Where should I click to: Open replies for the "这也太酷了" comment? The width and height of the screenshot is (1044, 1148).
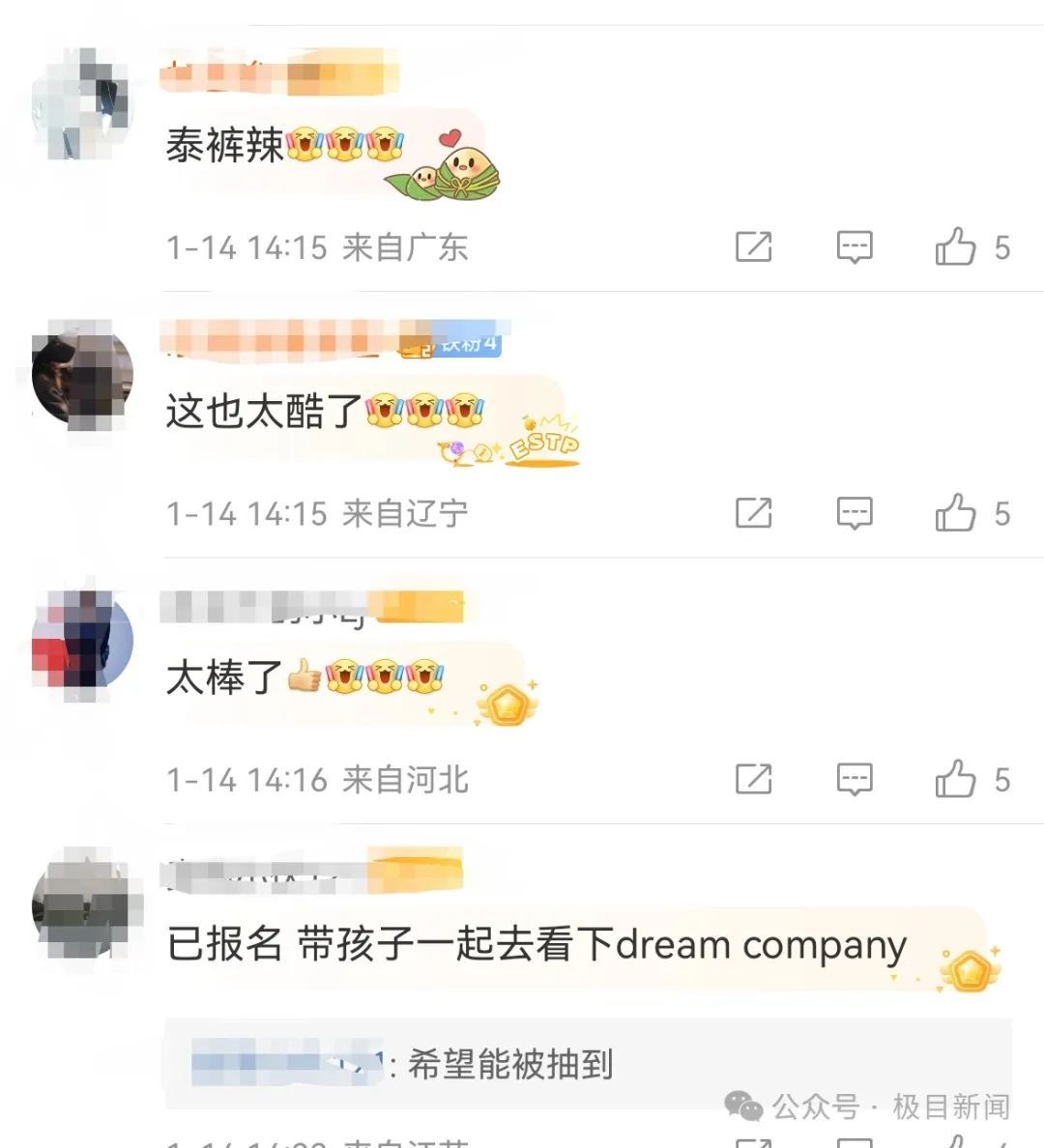click(x=855, y=513)
